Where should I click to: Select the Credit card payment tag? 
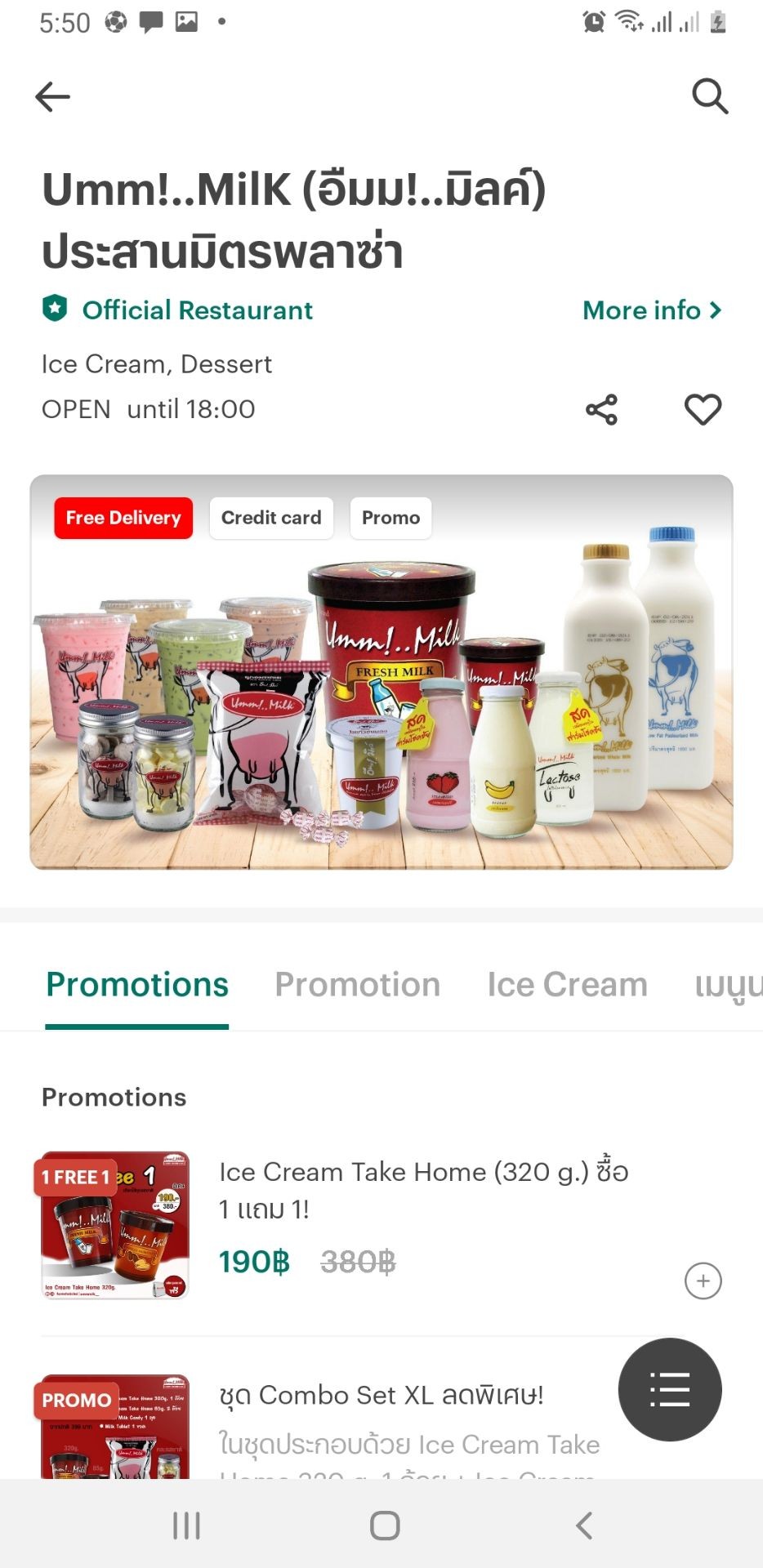pos(271,517)
